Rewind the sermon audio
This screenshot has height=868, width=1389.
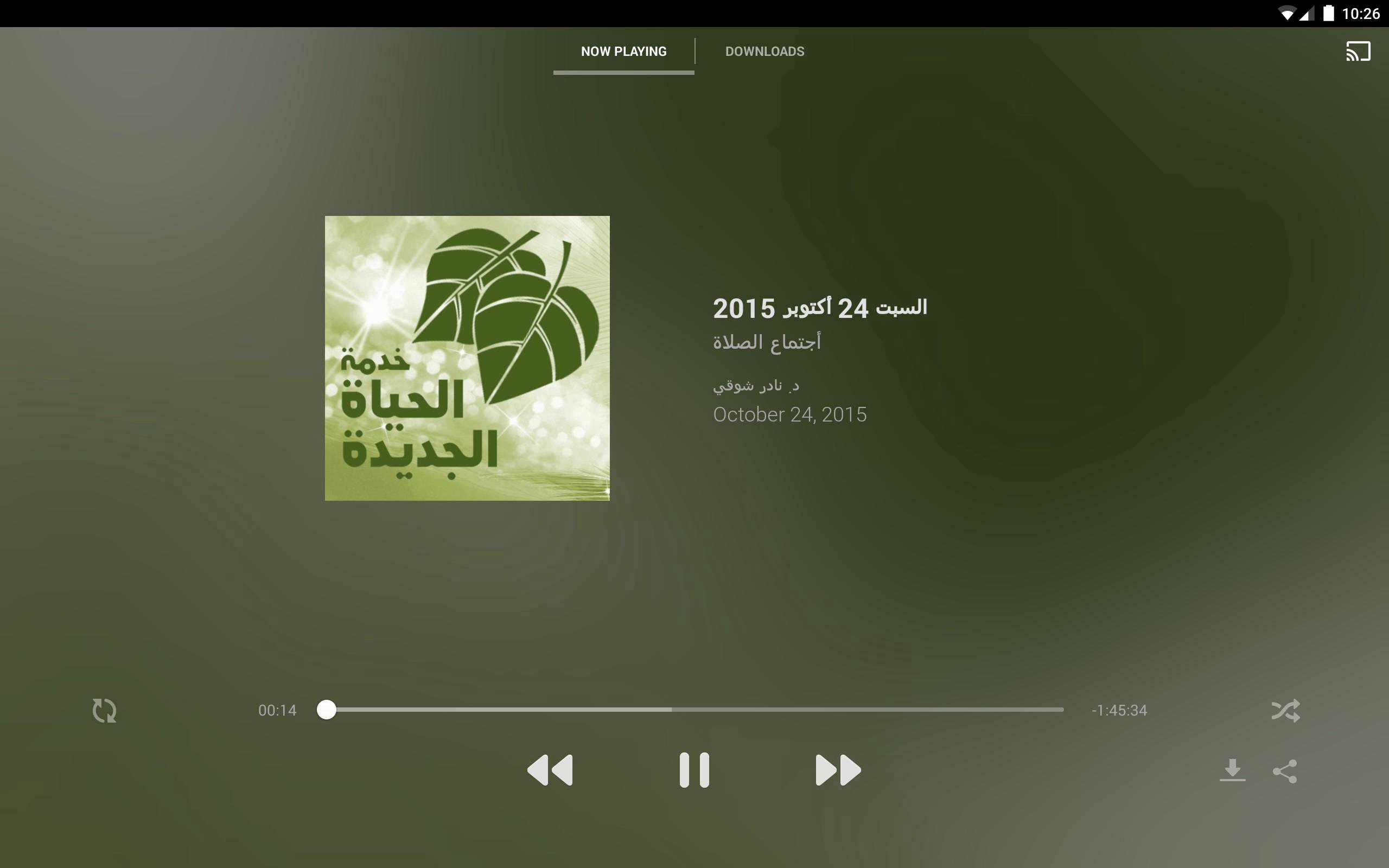[550, 770]
